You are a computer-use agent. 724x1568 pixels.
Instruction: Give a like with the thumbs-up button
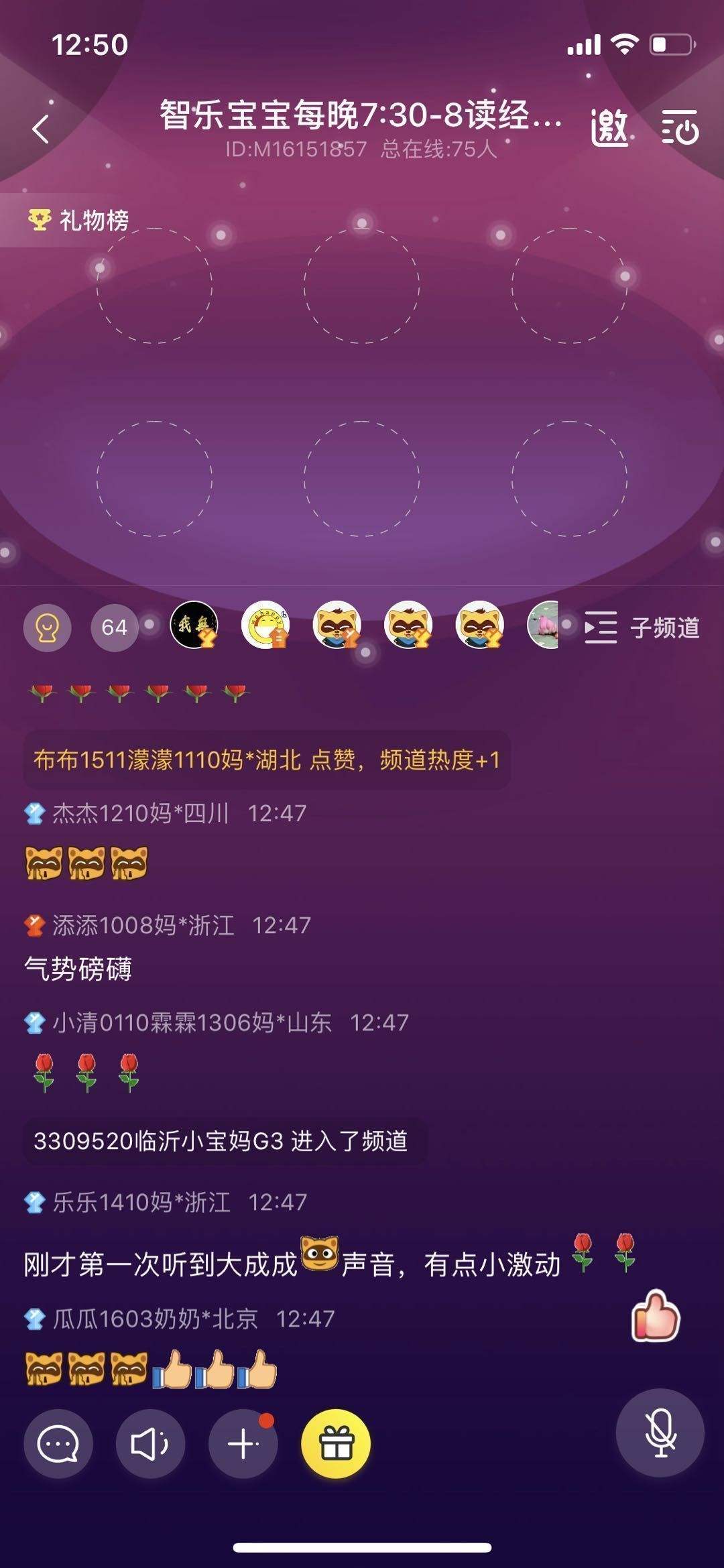[x=655, y=1317]
